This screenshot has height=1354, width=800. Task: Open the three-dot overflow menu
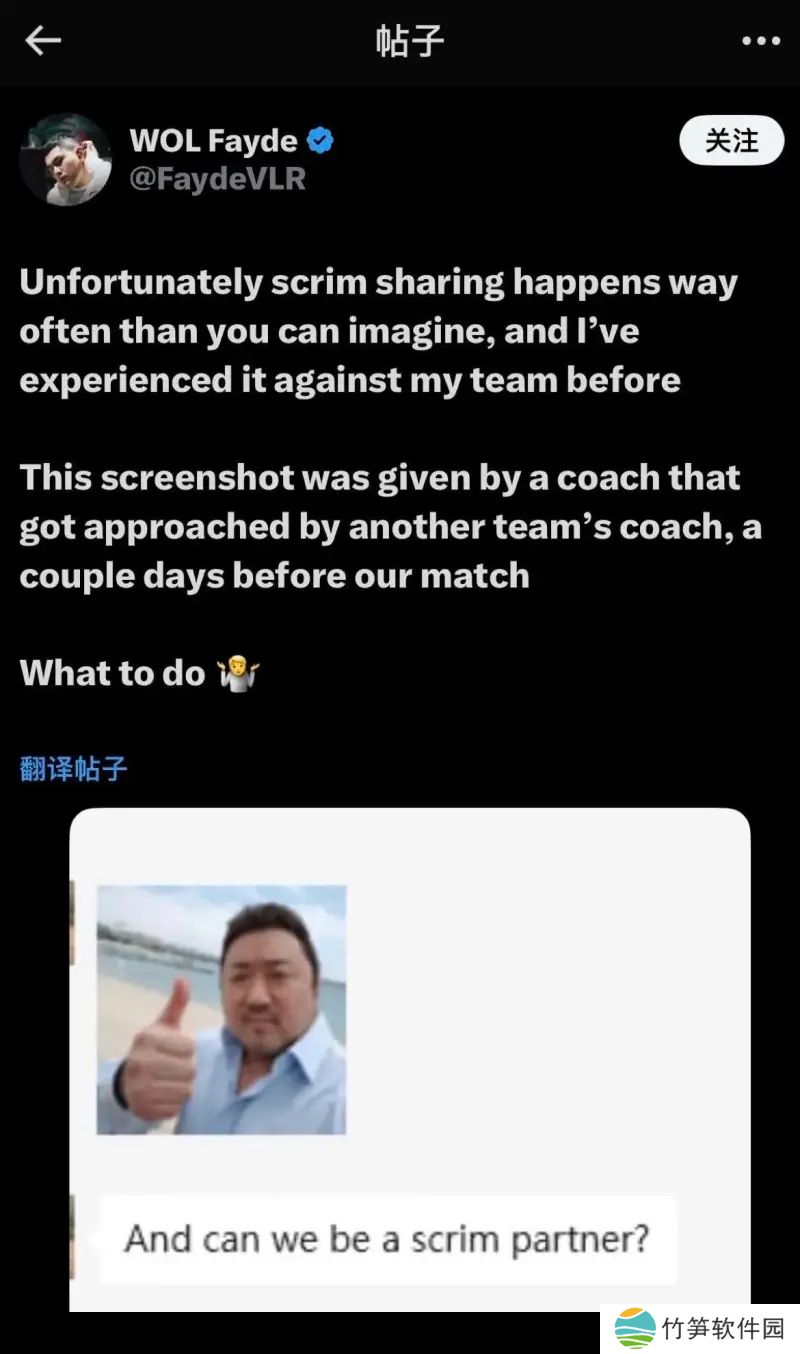coord(760,41)
